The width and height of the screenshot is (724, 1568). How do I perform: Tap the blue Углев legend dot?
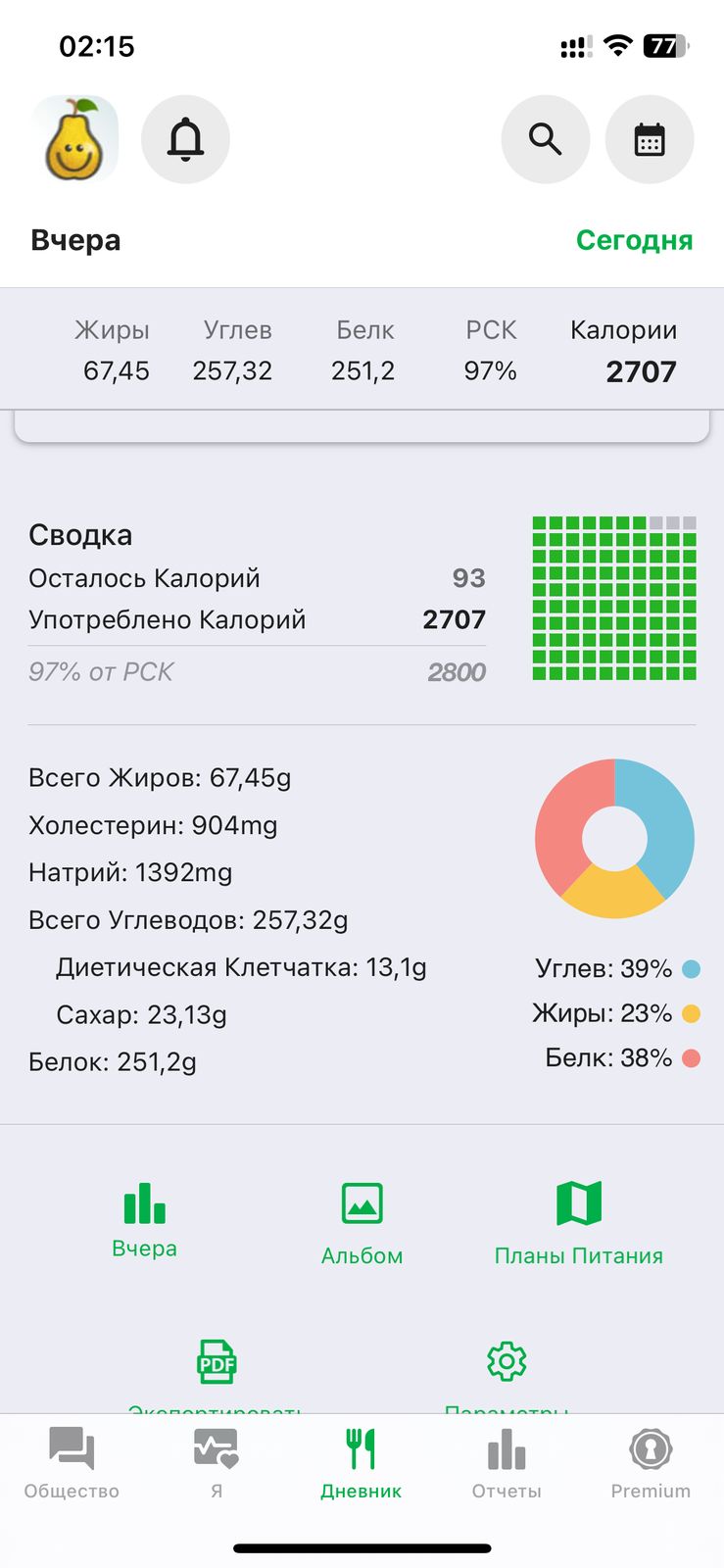pos(691,968)
